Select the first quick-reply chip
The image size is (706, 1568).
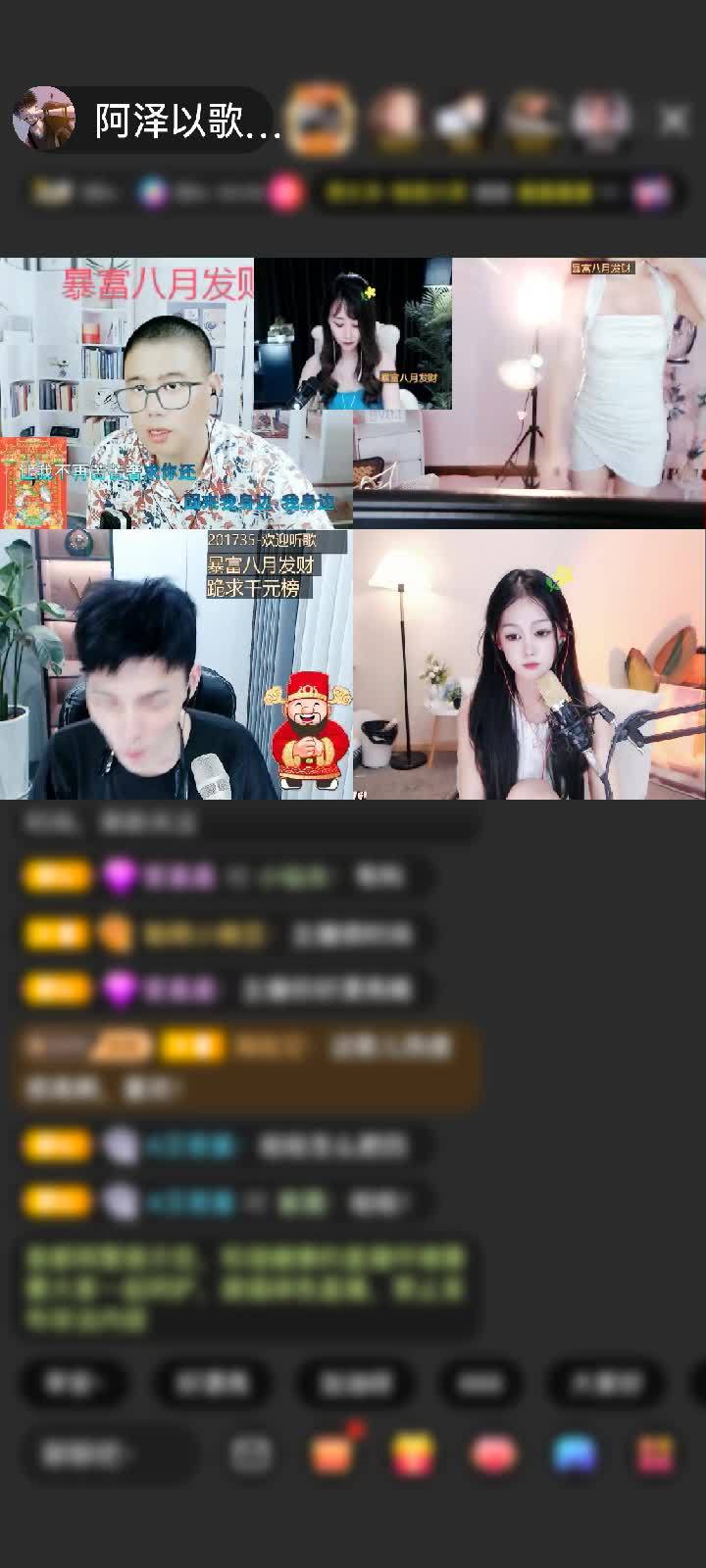point(73,1383)
